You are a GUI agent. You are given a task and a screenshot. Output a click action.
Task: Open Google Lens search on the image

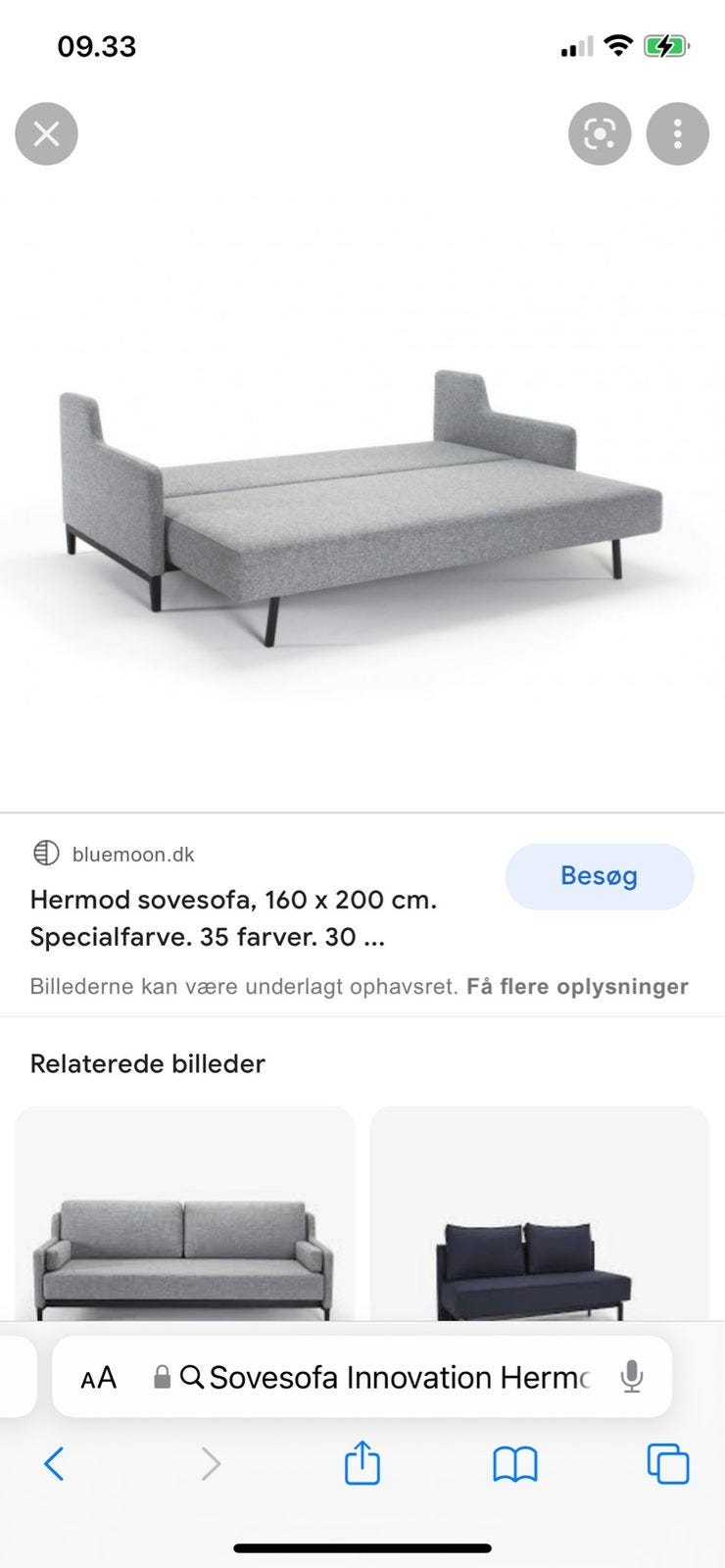(x=599, y=133)
